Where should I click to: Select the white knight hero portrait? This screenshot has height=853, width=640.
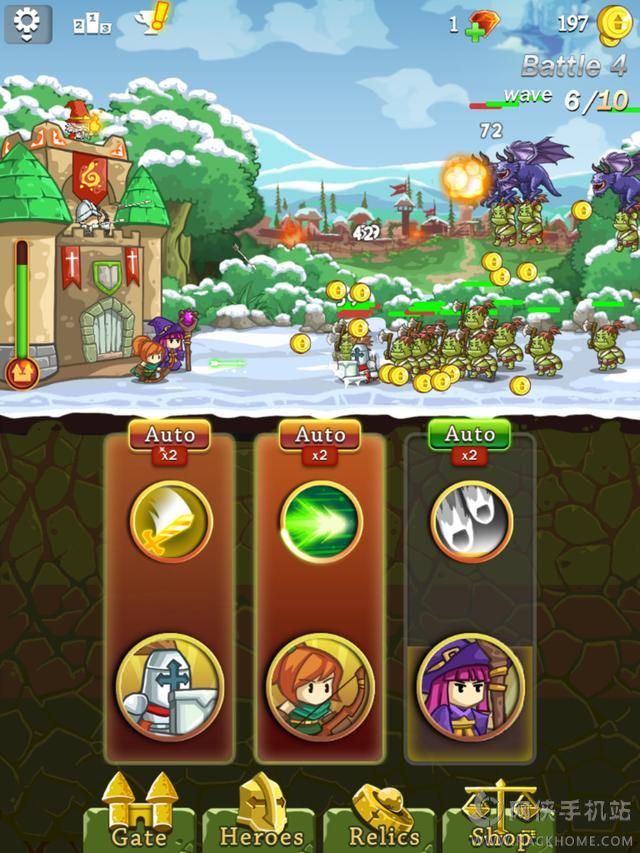(x=169, y=687)
